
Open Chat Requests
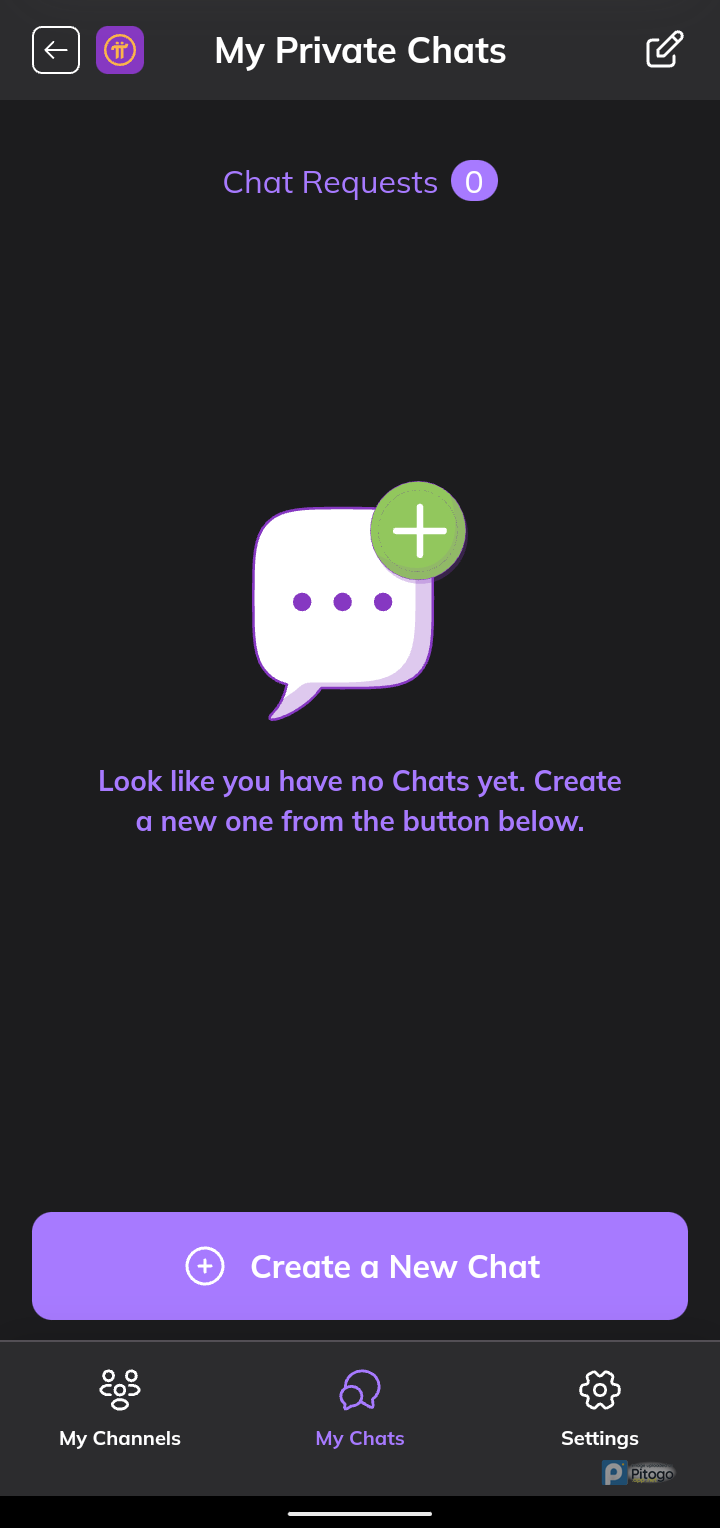(x=359, y=182)
